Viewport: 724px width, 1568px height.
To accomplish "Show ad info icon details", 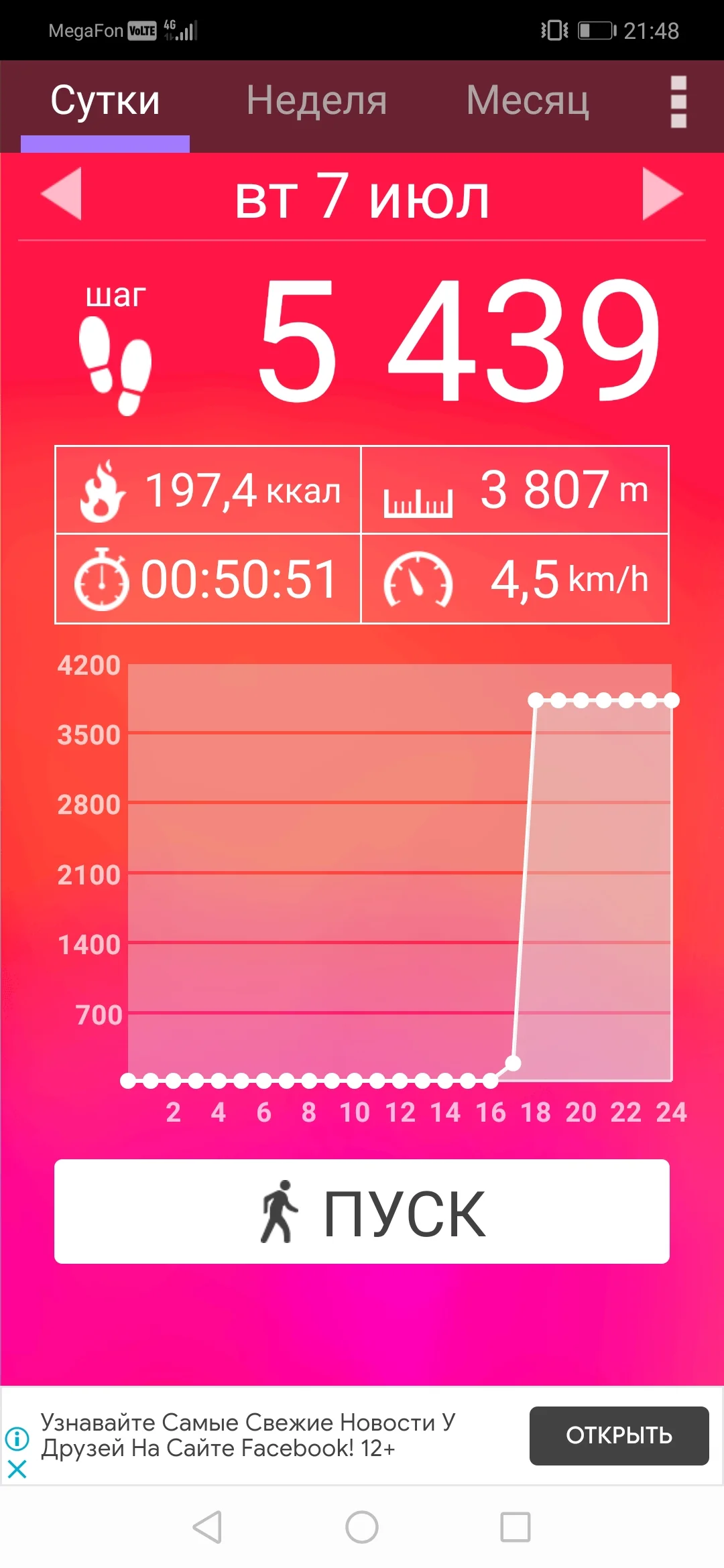I will coord(17,1438).
